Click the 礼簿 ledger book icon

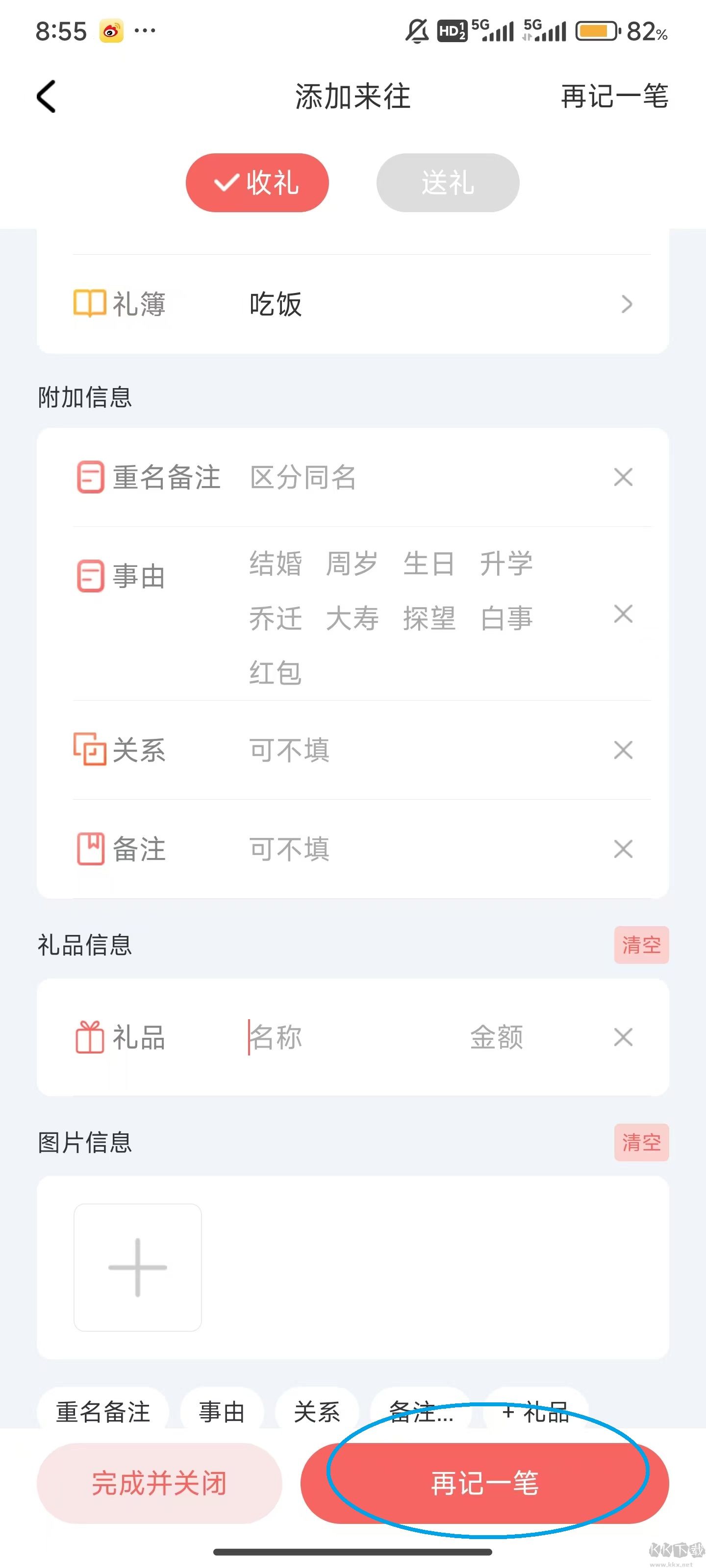click(x=90, y=304)
